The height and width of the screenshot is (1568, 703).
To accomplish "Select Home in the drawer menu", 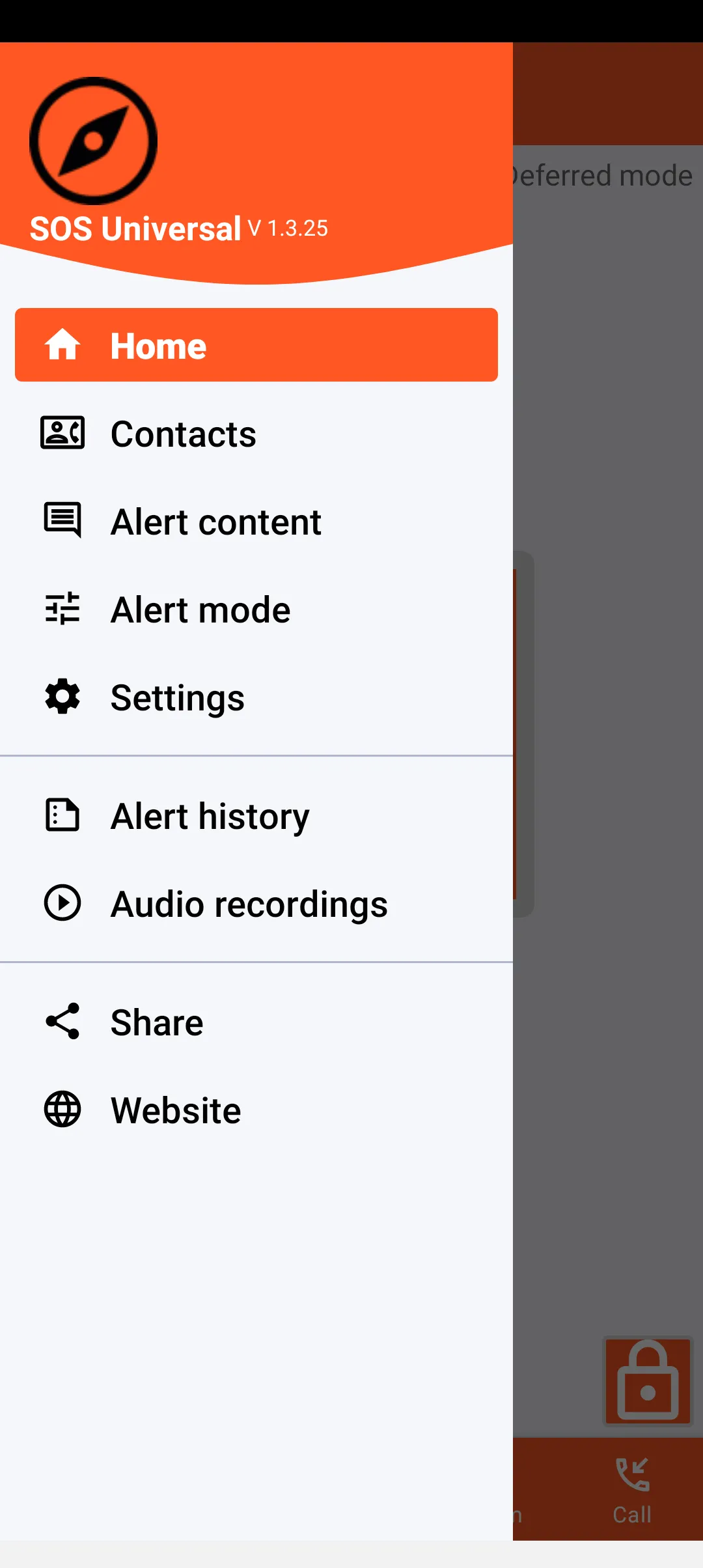I will 256,345.
